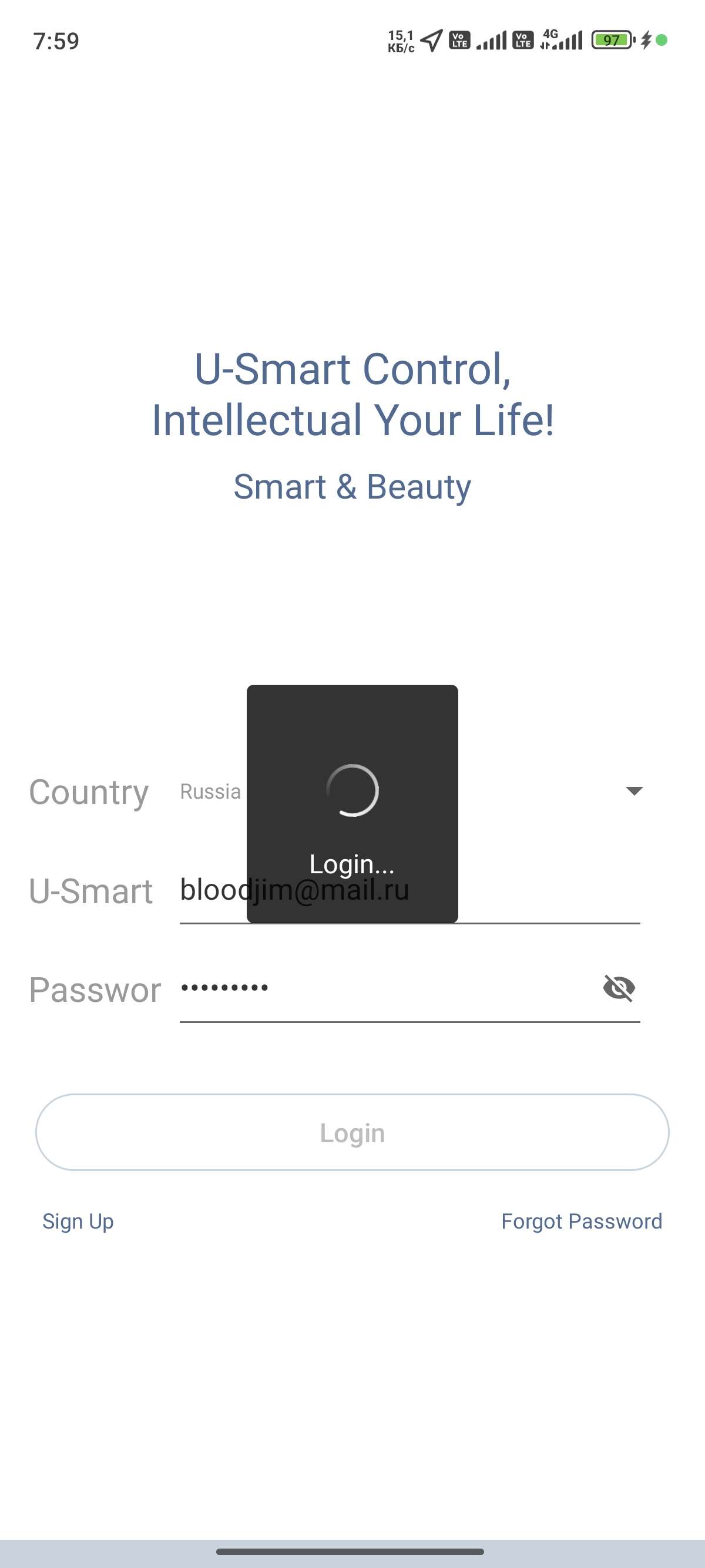Tap the U-Smart email input field
Image resolution: width=705 pixels, height=1568 pixels.
point(409,890)
